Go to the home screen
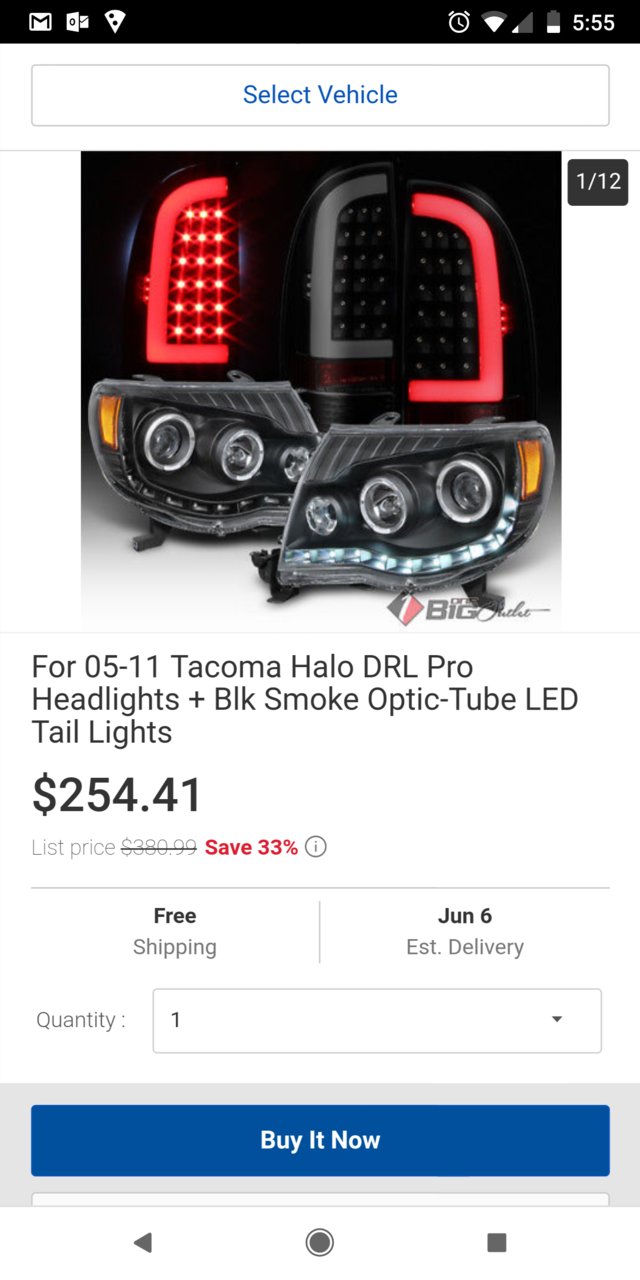The image size is (640, 1280). tap(320, 1242)
